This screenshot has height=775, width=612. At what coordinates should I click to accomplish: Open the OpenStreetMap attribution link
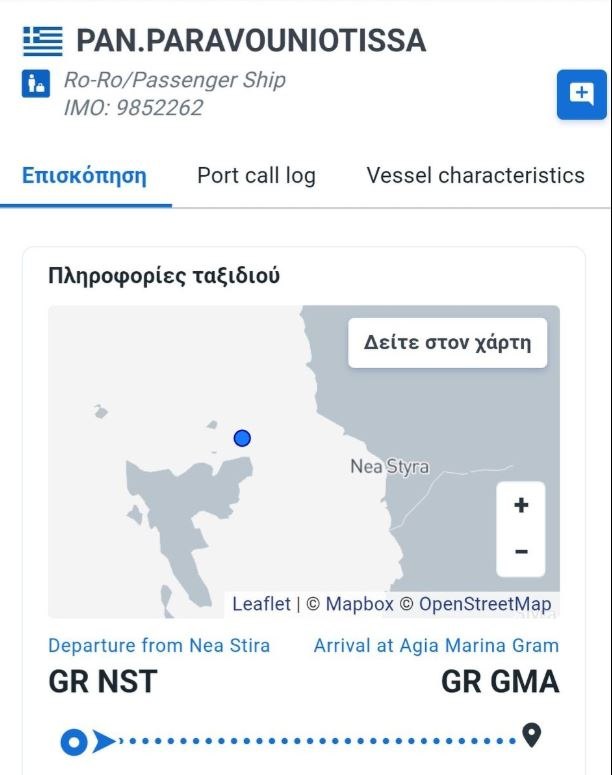pos(485,604)
